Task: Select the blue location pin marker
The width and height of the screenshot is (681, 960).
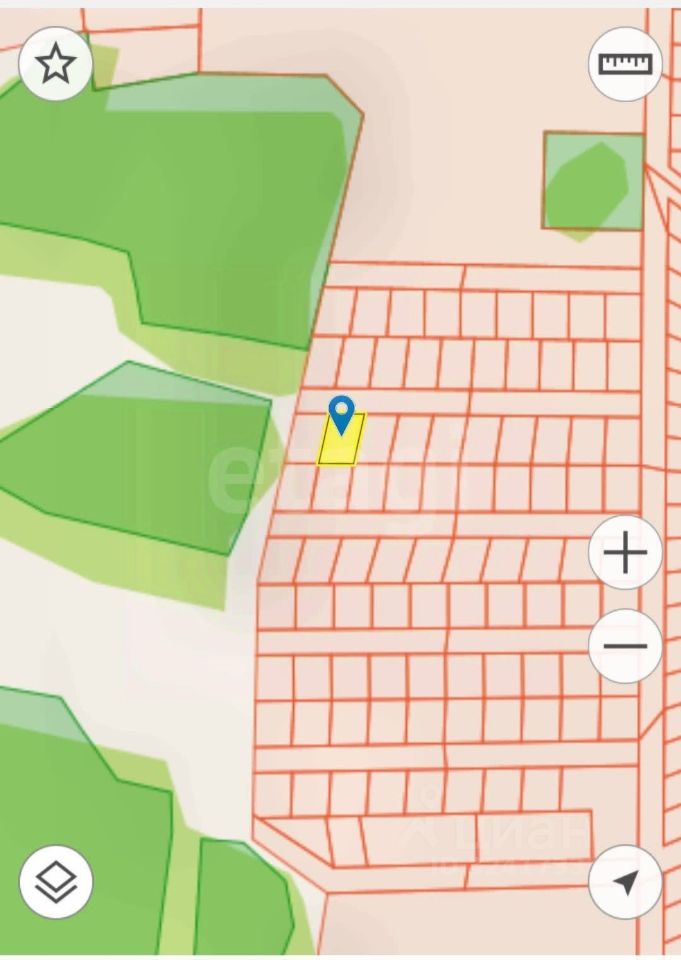Action: click(x=342, y=413)
